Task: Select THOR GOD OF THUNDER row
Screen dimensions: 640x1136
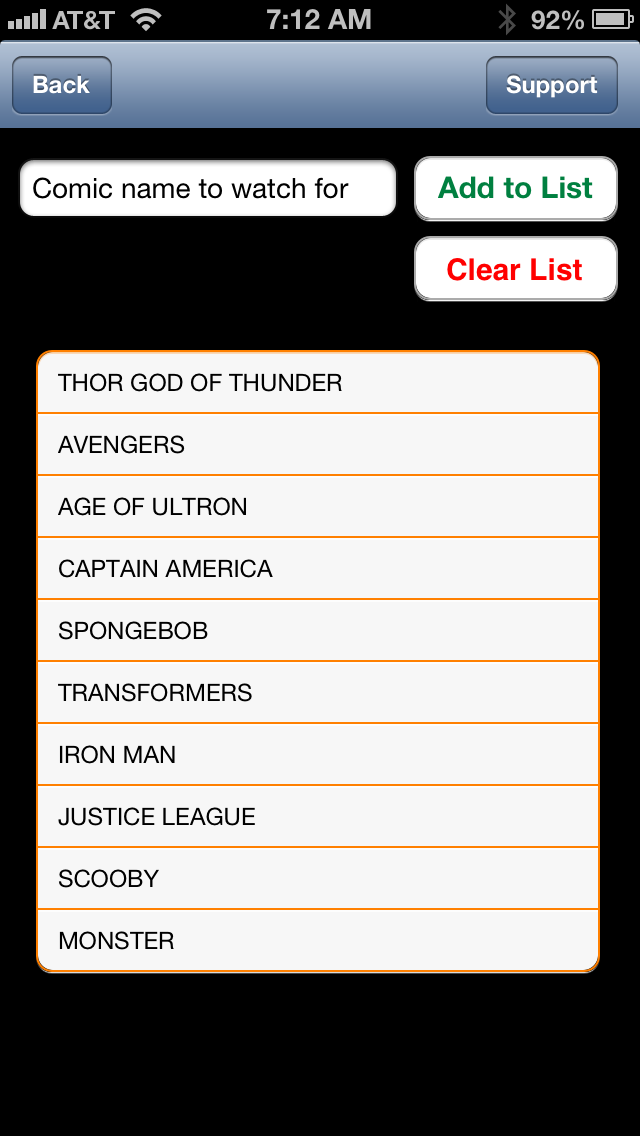Action: (318, 383)
